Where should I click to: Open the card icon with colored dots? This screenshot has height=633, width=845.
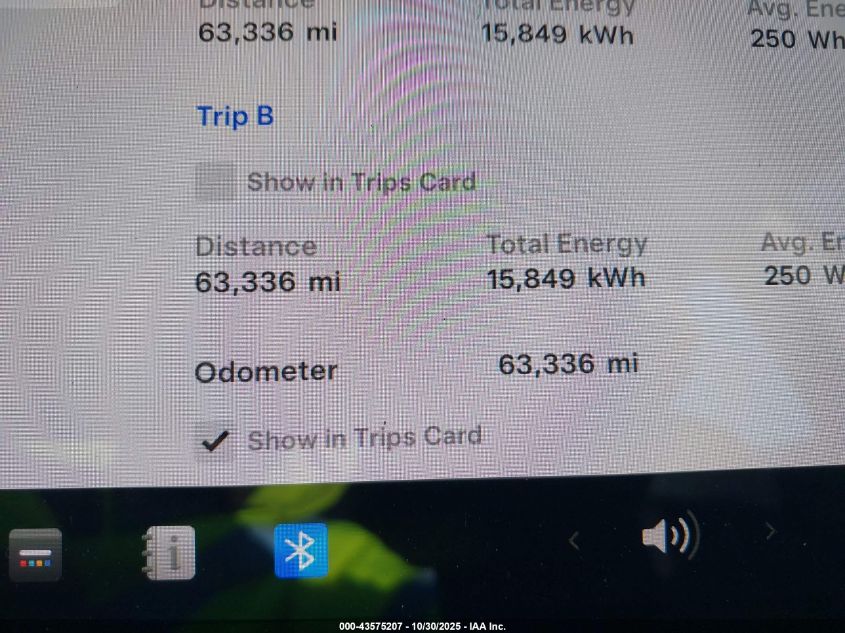[x=35, y=555]
